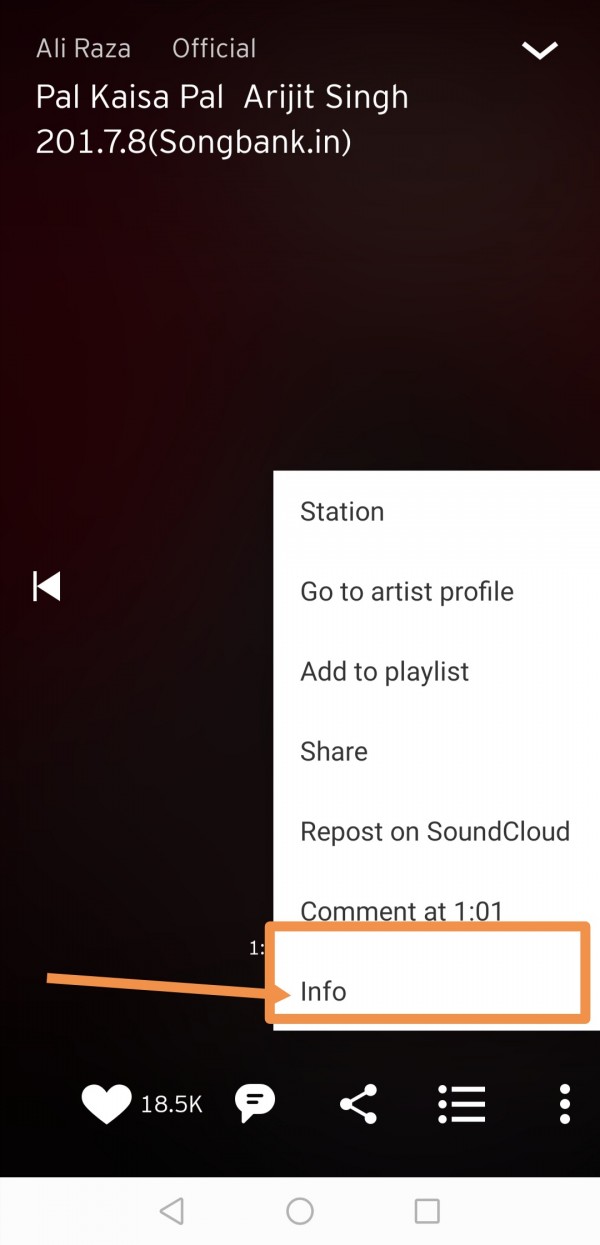The width and height of the screenshot is (600, 1245).
Task: Select Share in the popup menu
Action: coord(334,752)
